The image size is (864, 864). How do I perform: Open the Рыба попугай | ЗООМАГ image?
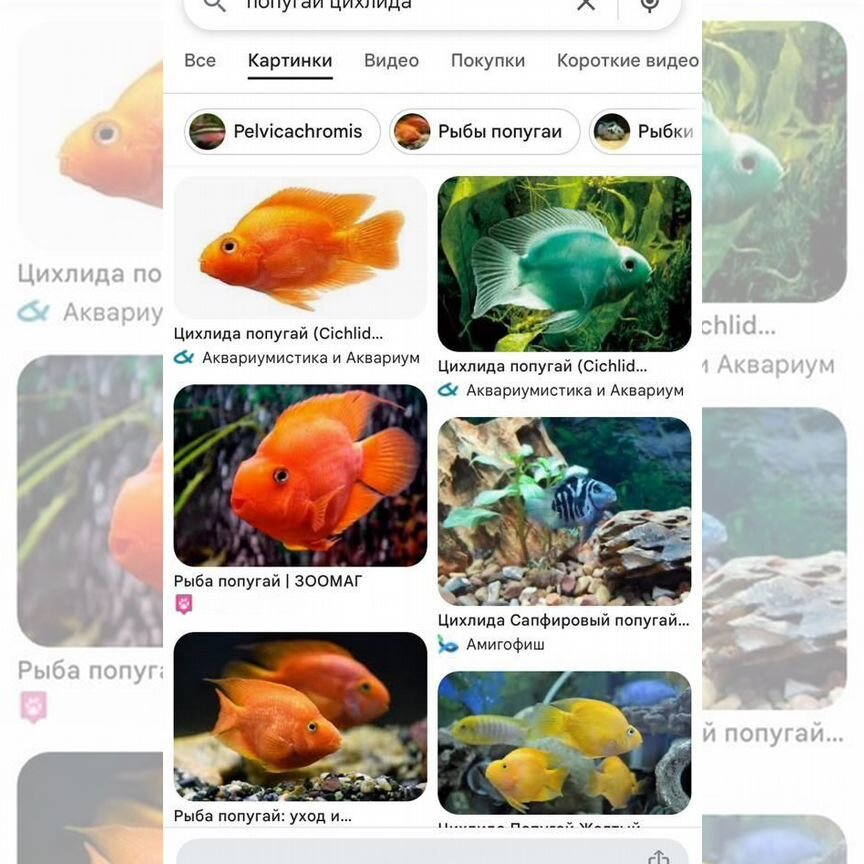point(300,475)
